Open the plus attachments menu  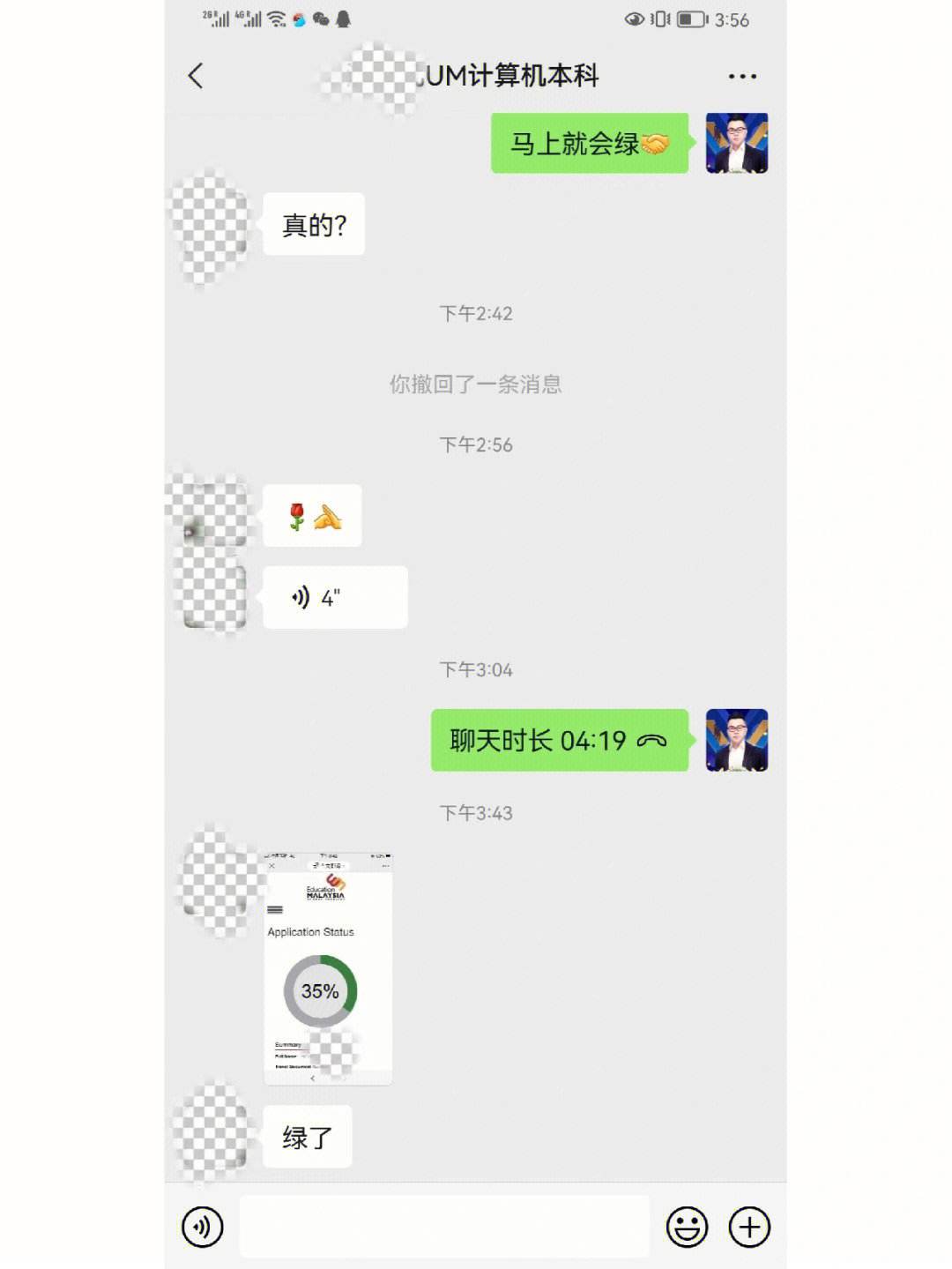(749, 1227)
